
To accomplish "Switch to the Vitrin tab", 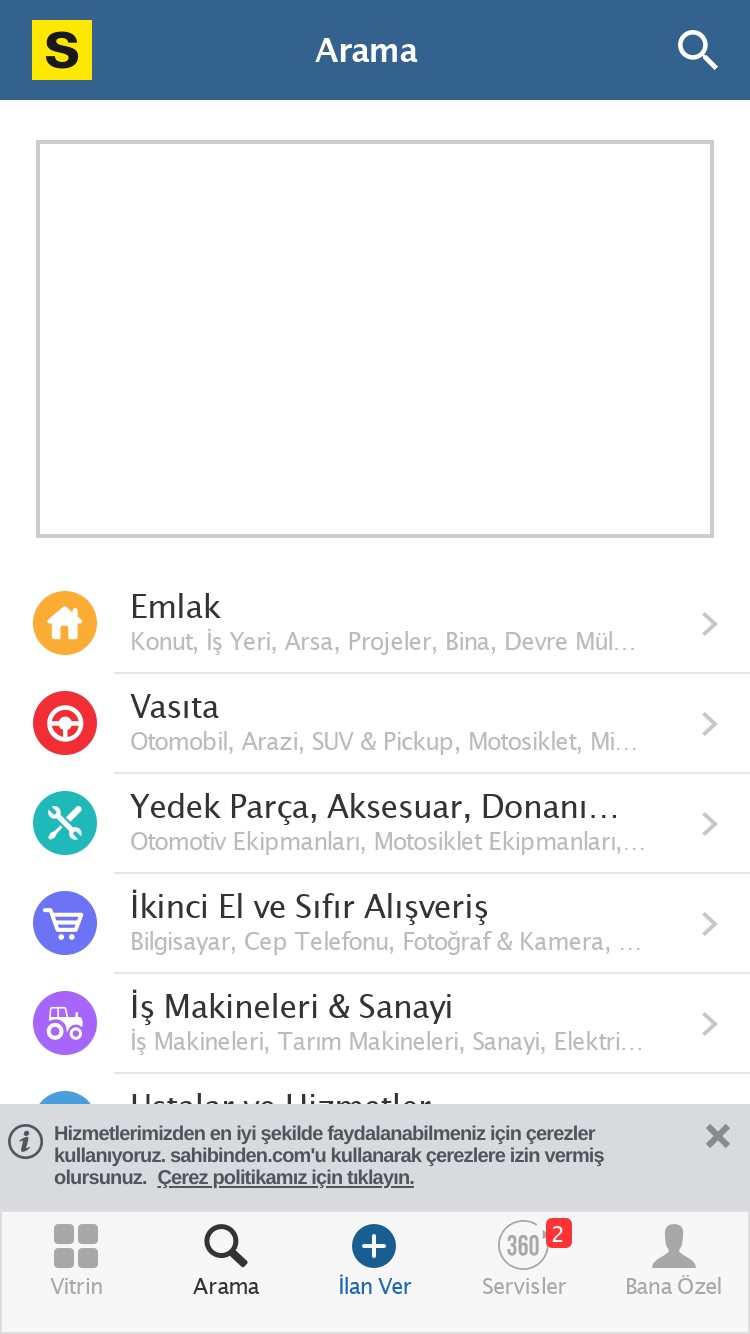I will tap(76, 1260).
